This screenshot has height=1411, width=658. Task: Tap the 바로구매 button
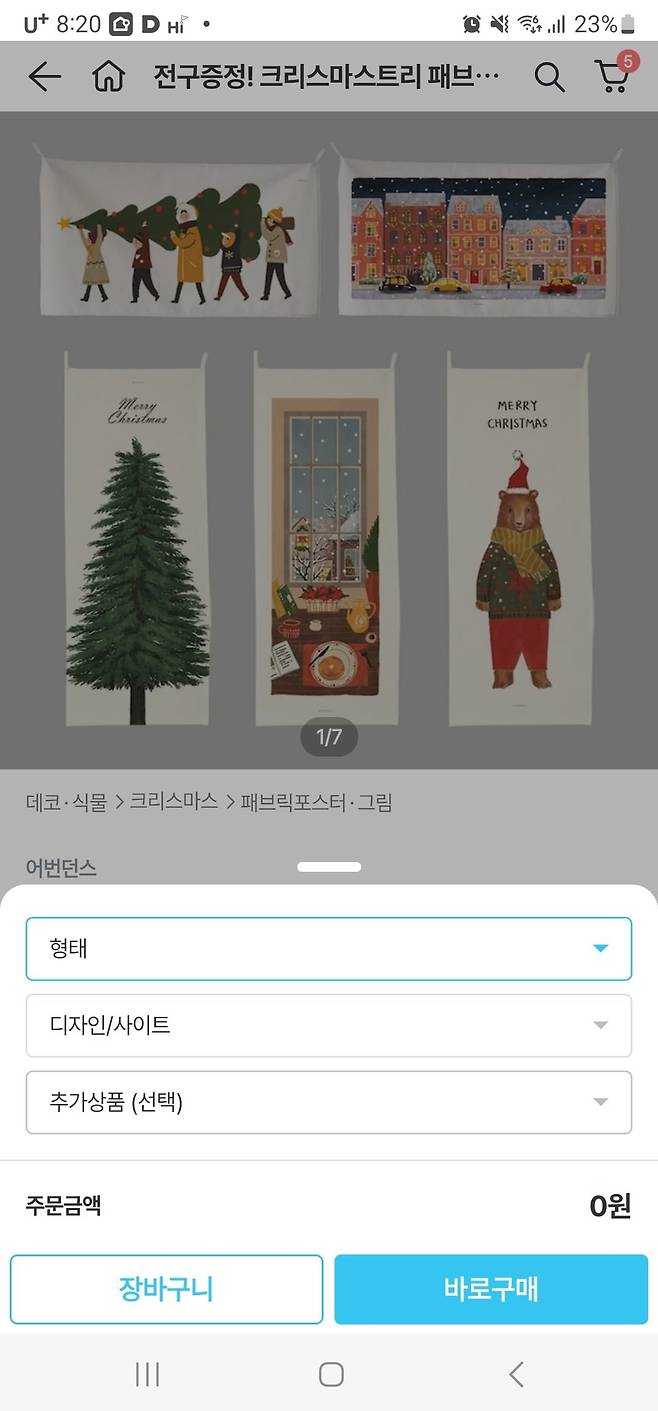(491, 1289)
